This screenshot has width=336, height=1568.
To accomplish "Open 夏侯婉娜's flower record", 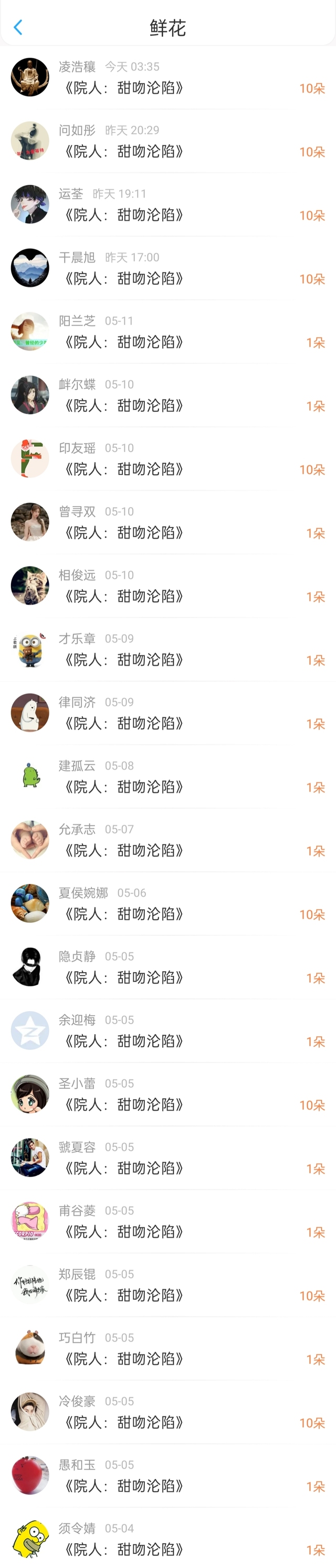I will pyautogui.click(x=168, y=904).
